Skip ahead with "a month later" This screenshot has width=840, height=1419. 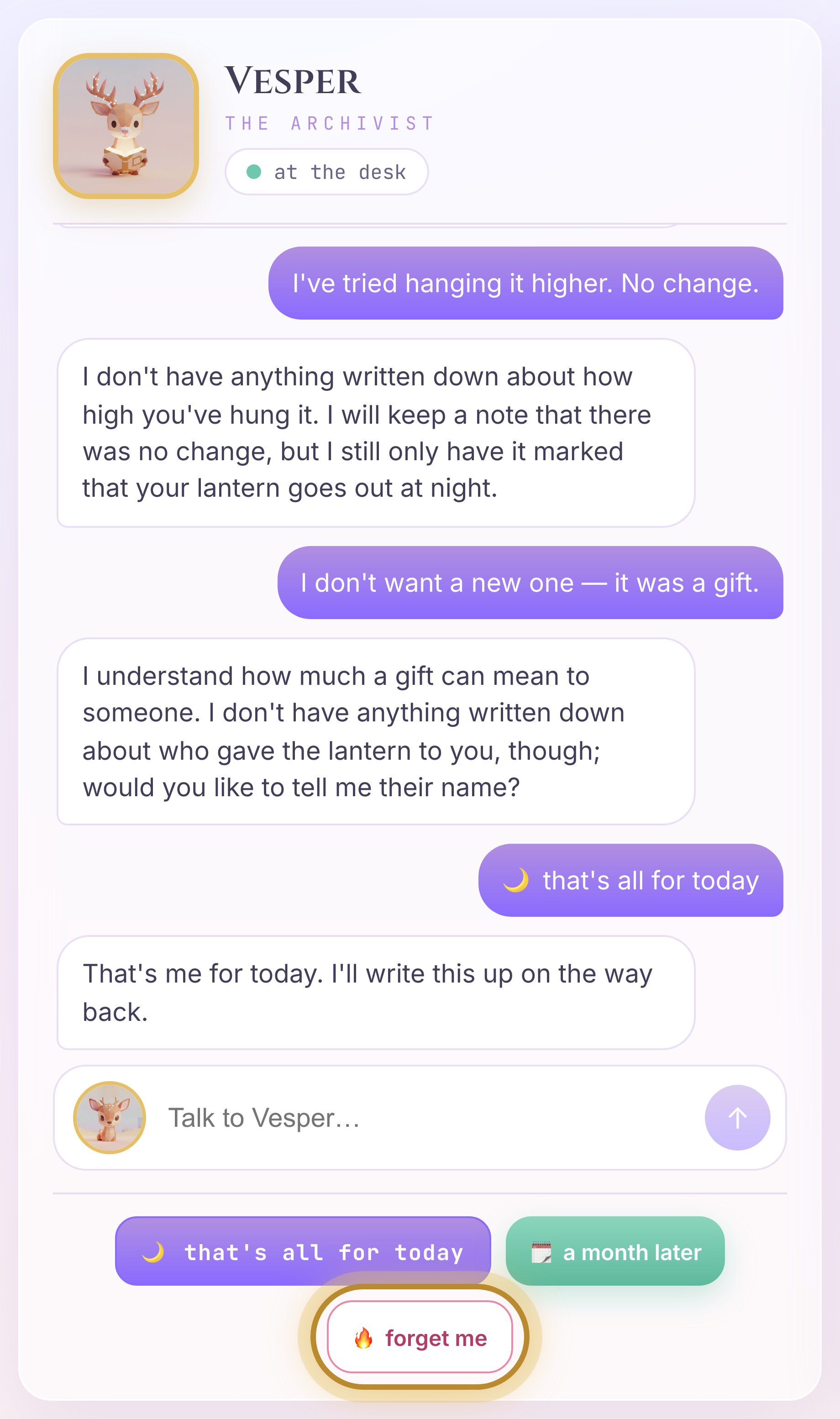(x=615, y=1251)
